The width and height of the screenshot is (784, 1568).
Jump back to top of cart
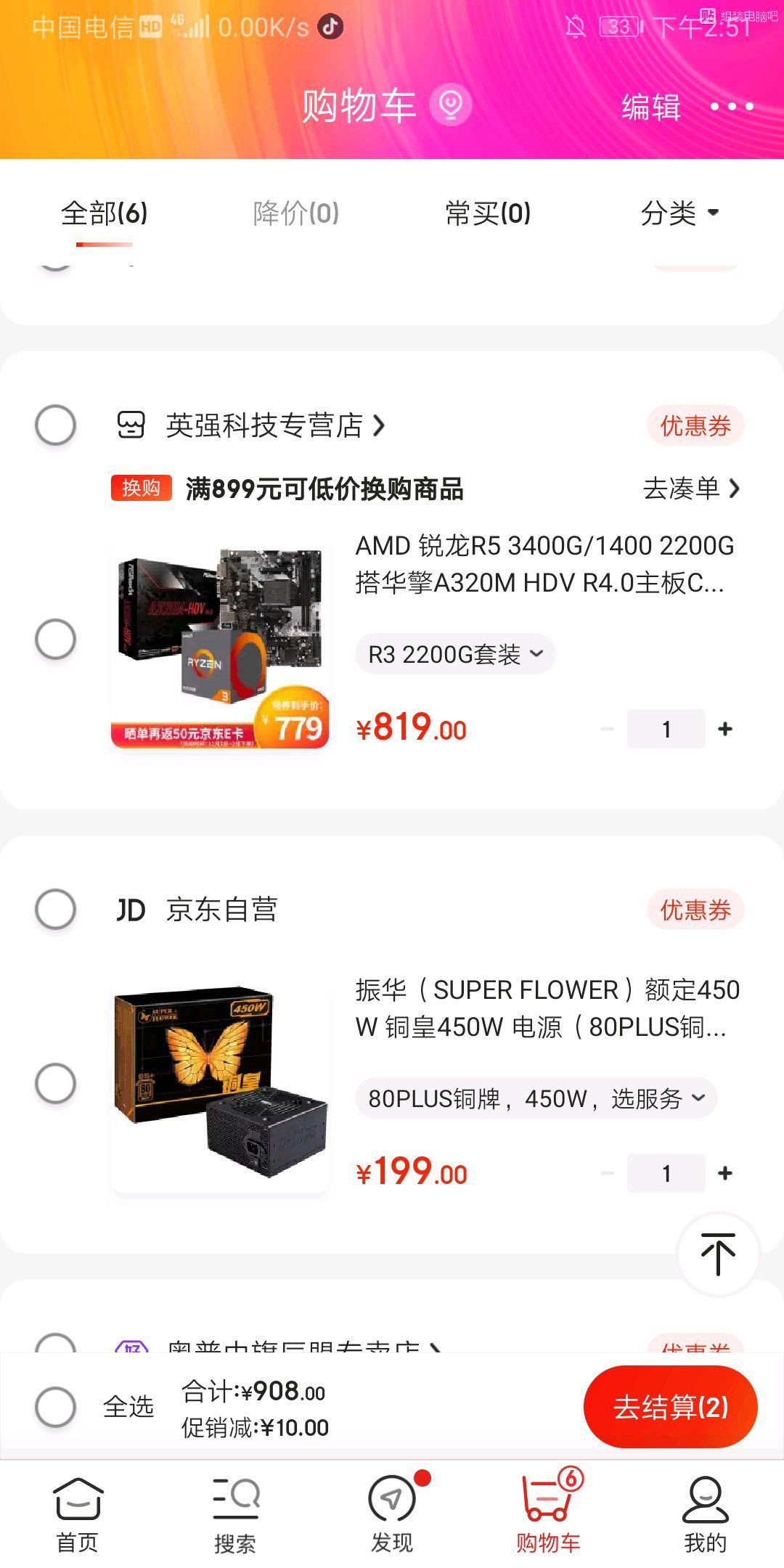[x=718, y=1254]
